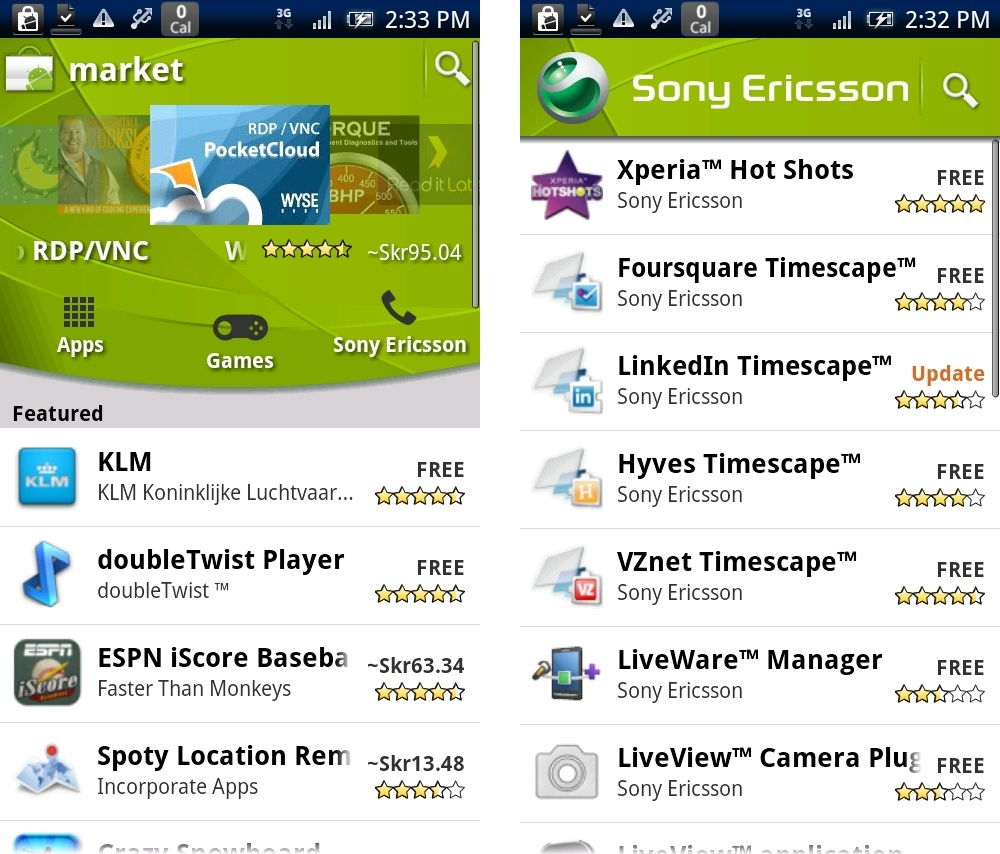This screenshot has width=1000, height=854.
Task: Open the KLM app listing
Action: [240, 477]
